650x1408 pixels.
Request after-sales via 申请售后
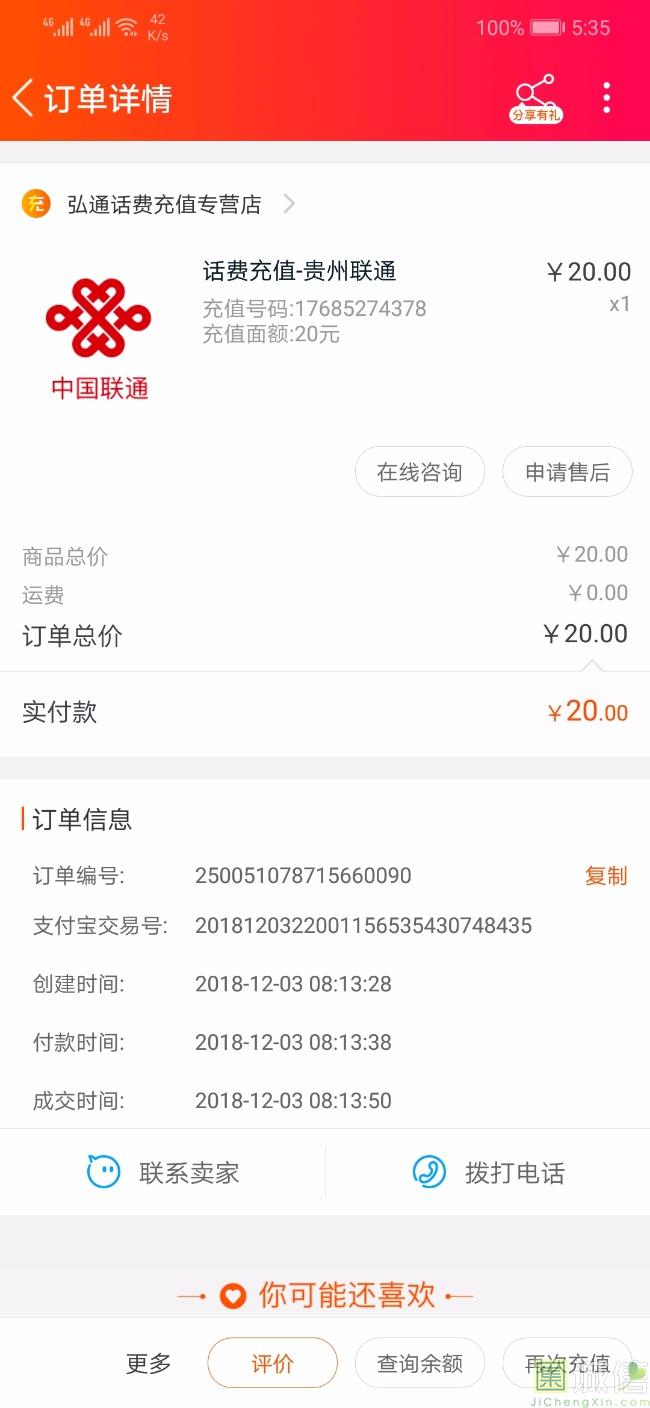(x=567, y=472)
